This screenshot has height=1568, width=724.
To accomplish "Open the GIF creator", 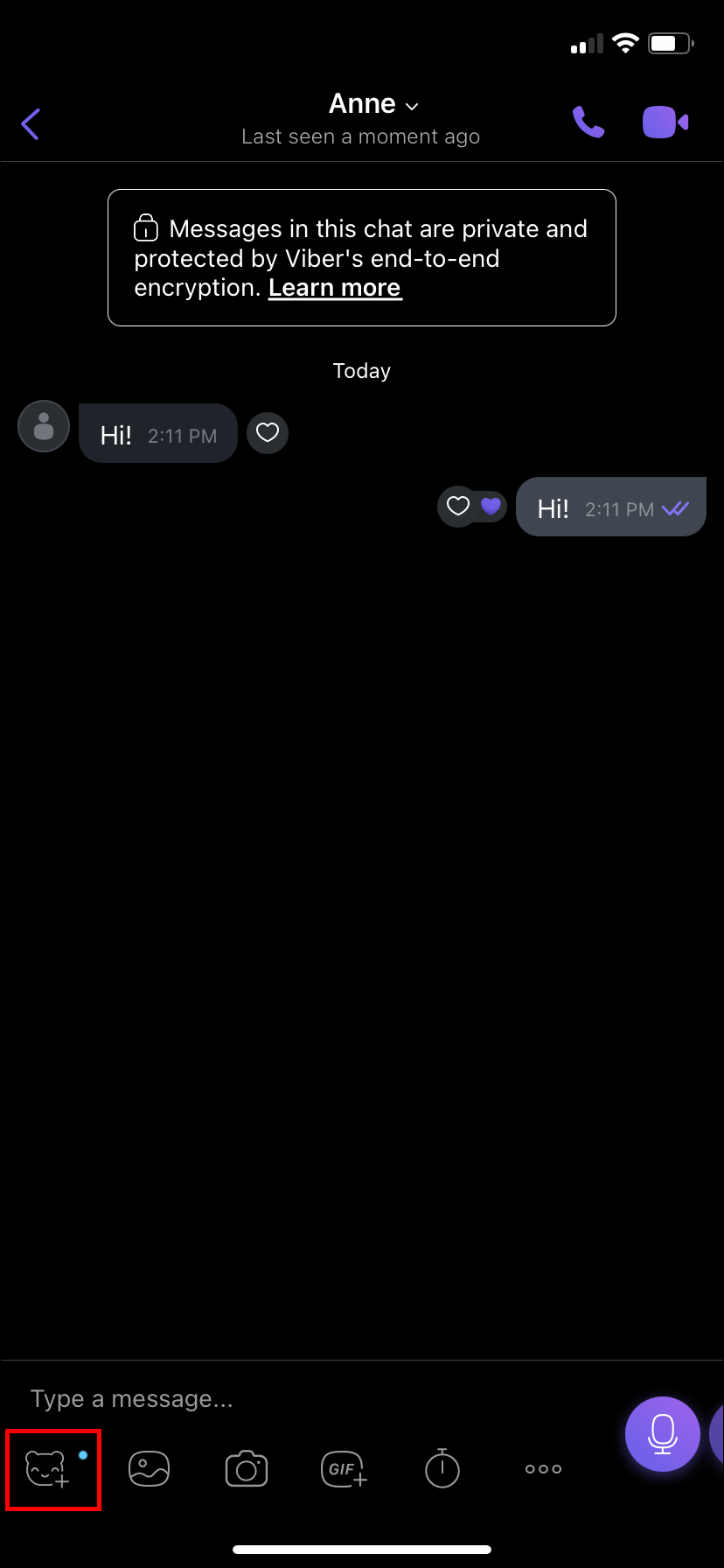I will click(x=344, y=1469).
